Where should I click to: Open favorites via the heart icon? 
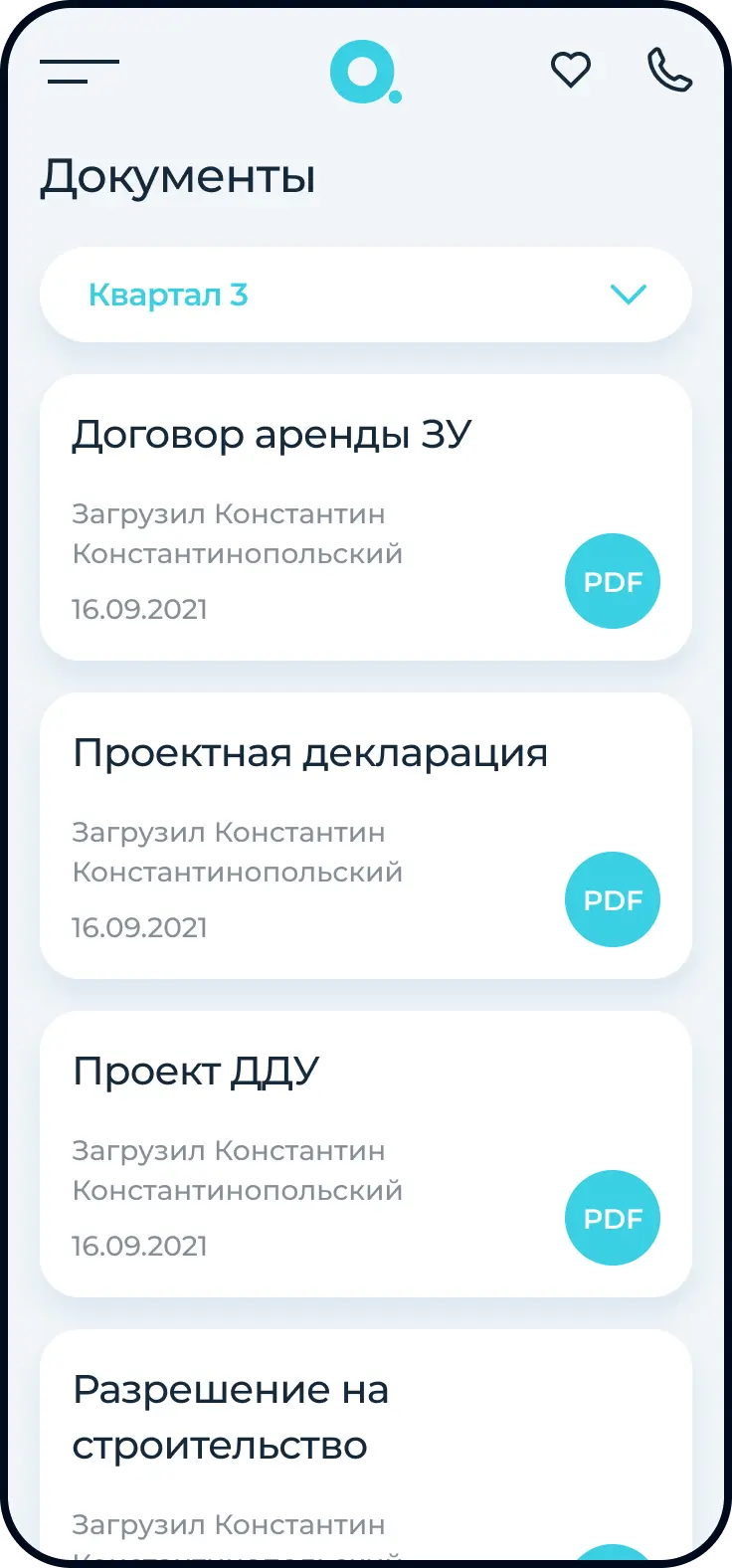pos(571,70)
